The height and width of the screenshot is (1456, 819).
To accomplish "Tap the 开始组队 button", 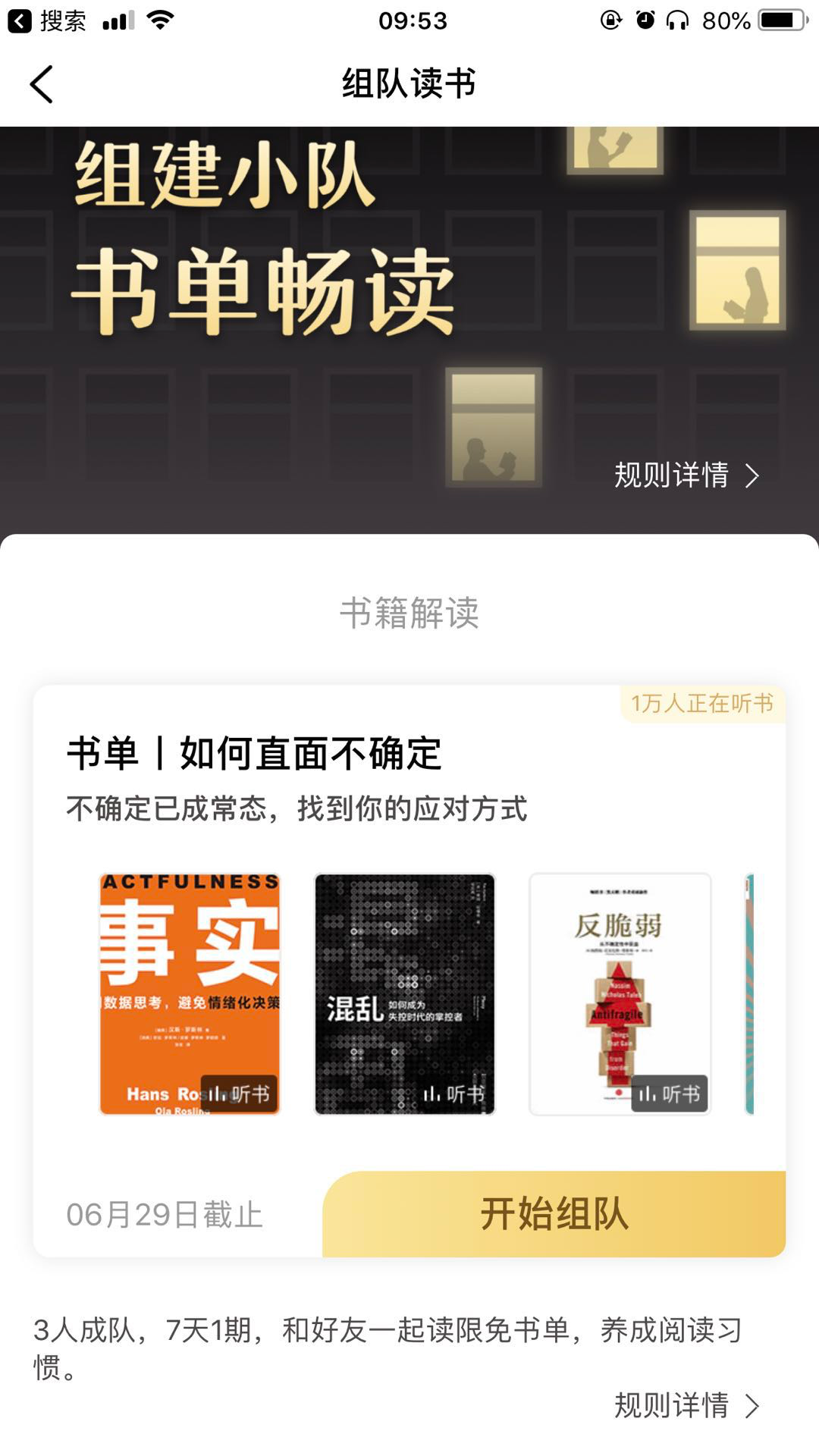I will [x=554, y=1214].
